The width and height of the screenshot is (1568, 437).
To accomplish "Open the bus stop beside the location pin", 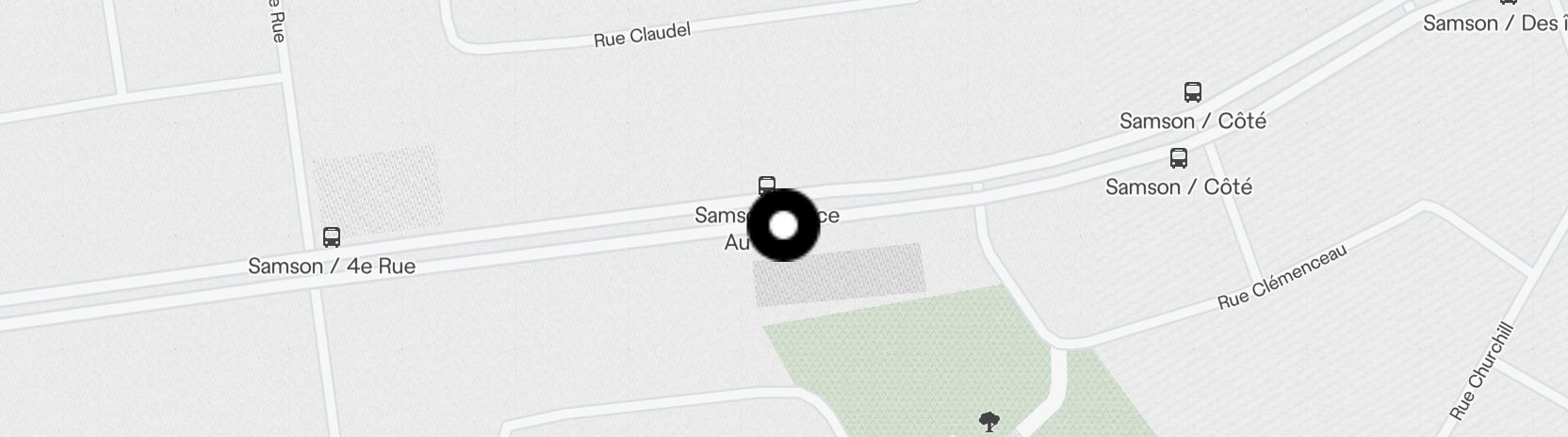I will pyautogui.click(x=767, y=185).
